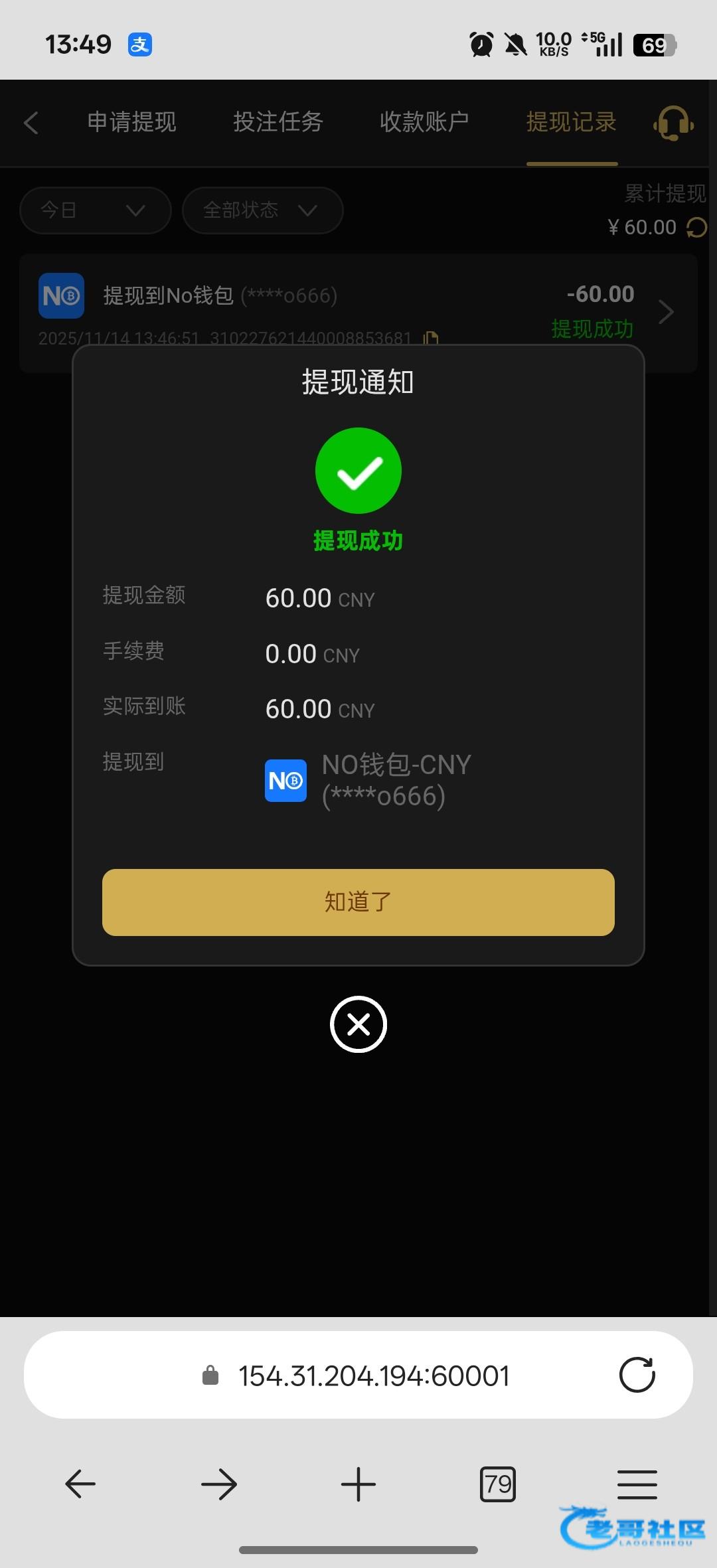Reload the page from the address bar

[x=637, y=1375]
